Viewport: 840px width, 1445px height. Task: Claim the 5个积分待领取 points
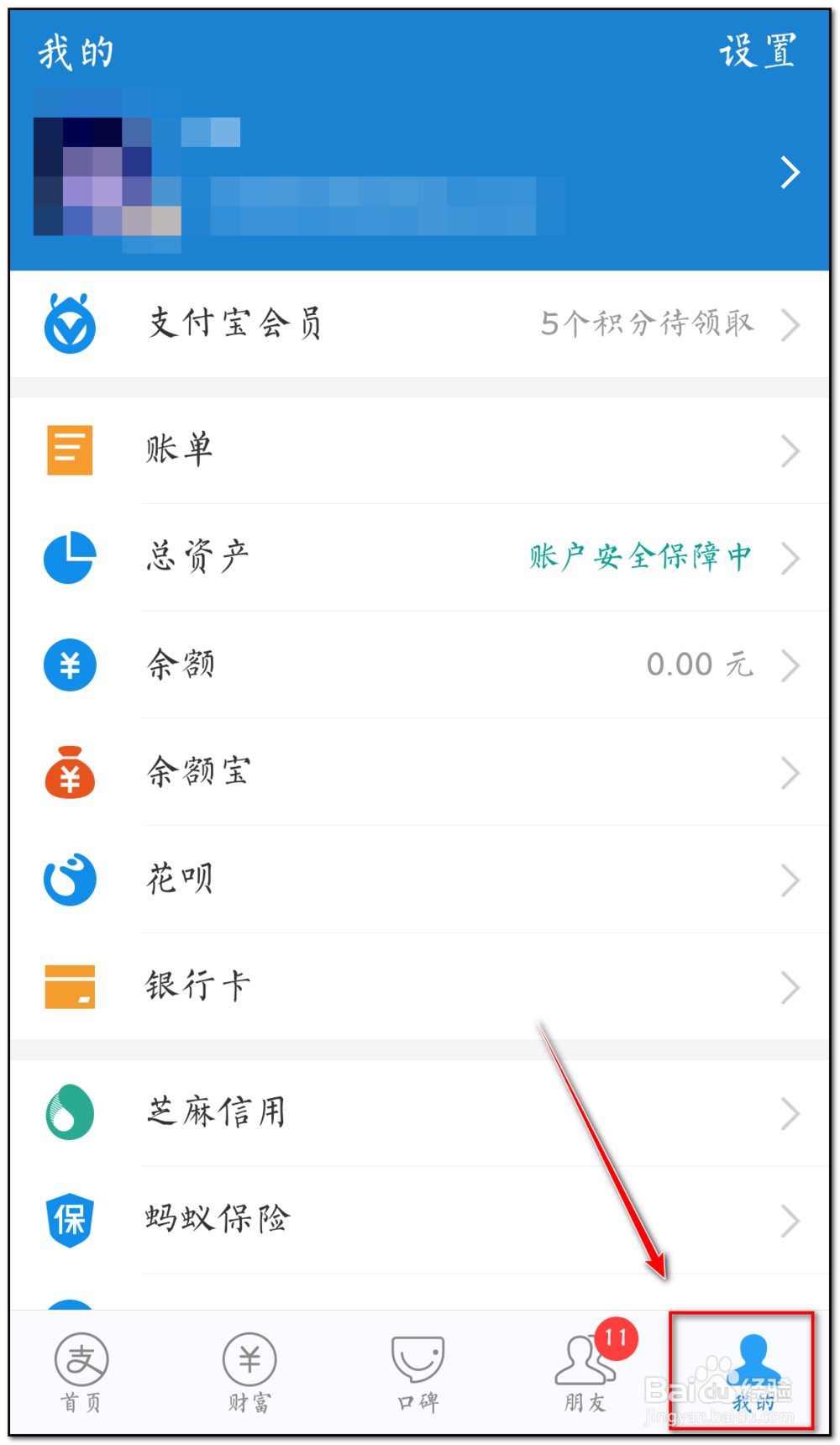tap(647, 323)
